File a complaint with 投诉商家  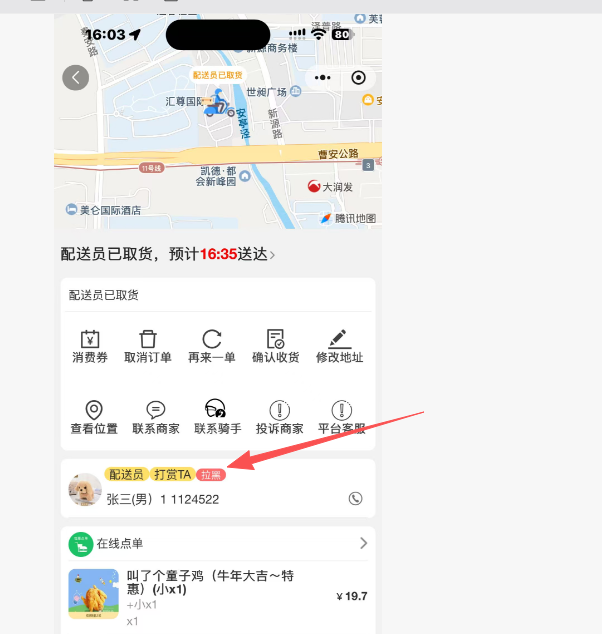click(279, 417)
